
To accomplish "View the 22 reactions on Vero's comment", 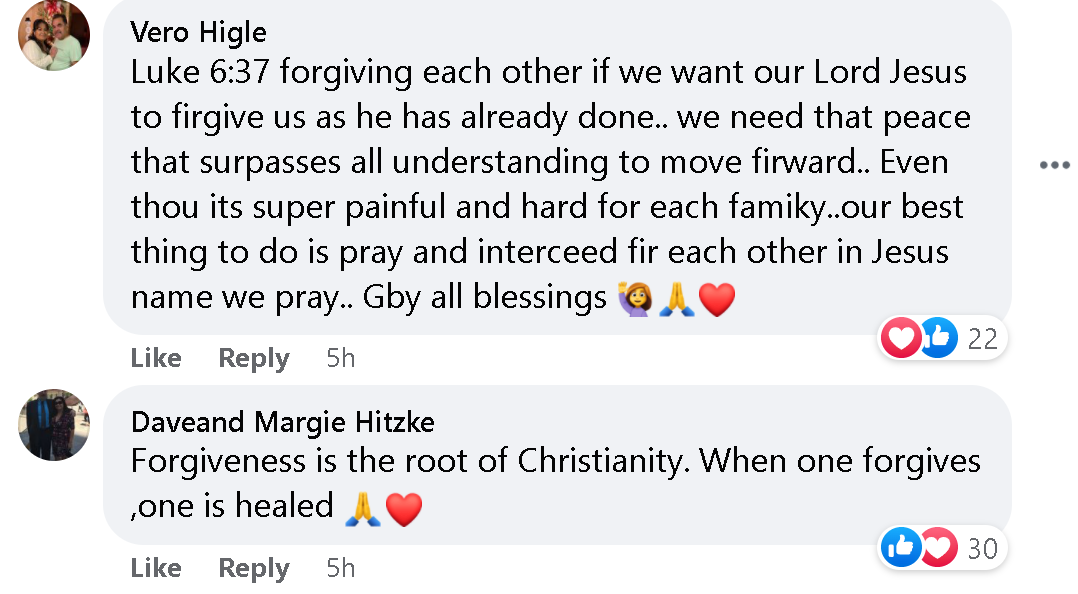I will (942, 339).
